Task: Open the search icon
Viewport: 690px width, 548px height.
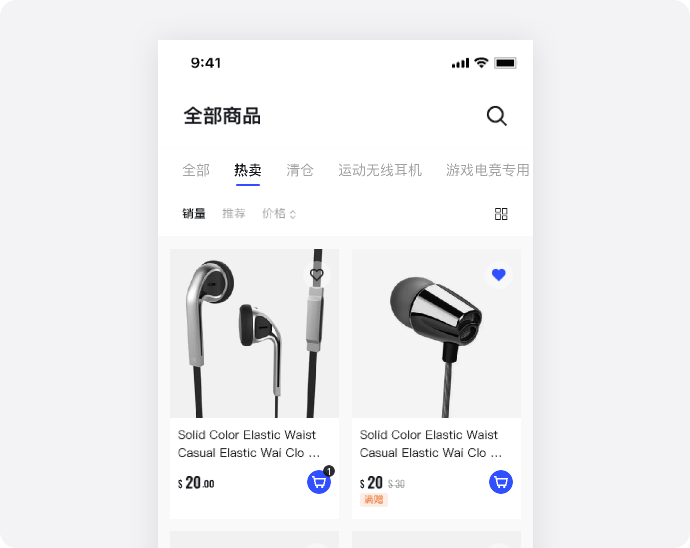Action: (496, 116)
